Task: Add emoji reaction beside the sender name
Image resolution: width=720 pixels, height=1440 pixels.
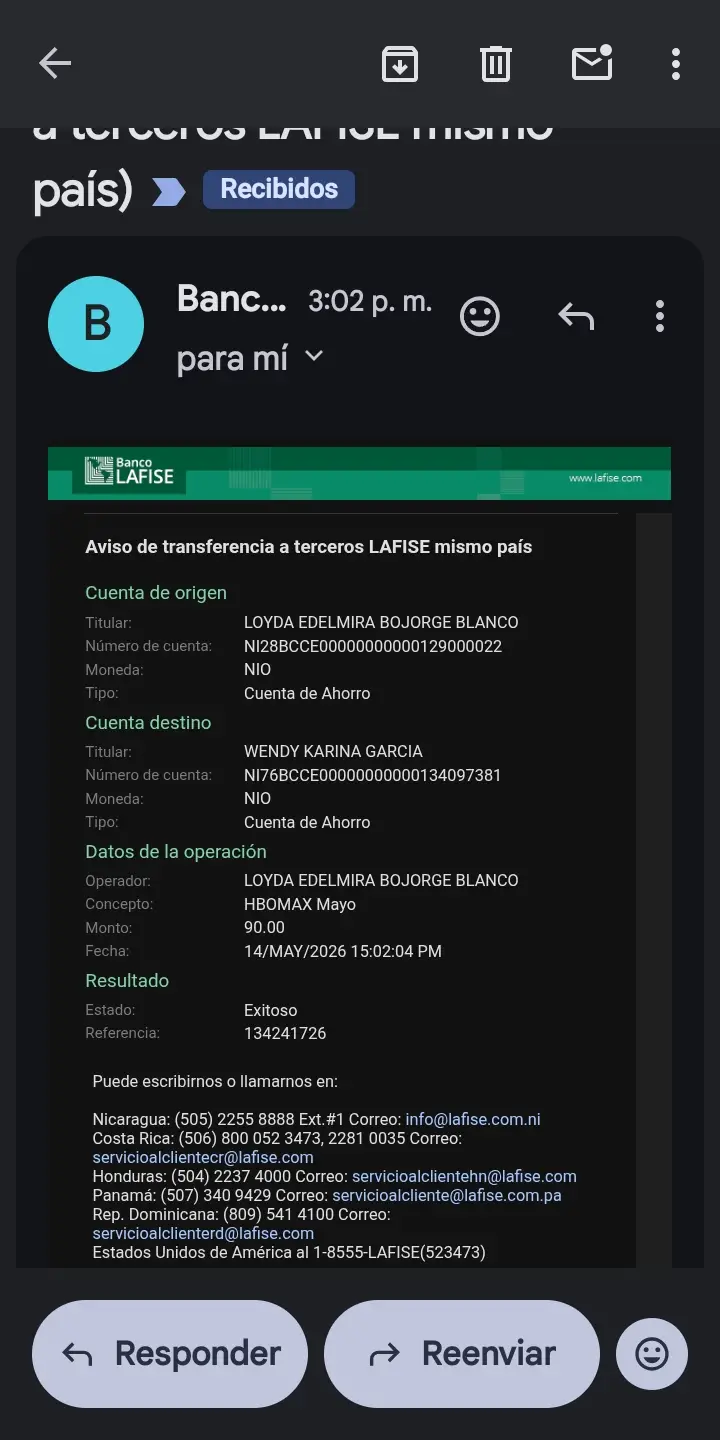Action: pos(480,317)
